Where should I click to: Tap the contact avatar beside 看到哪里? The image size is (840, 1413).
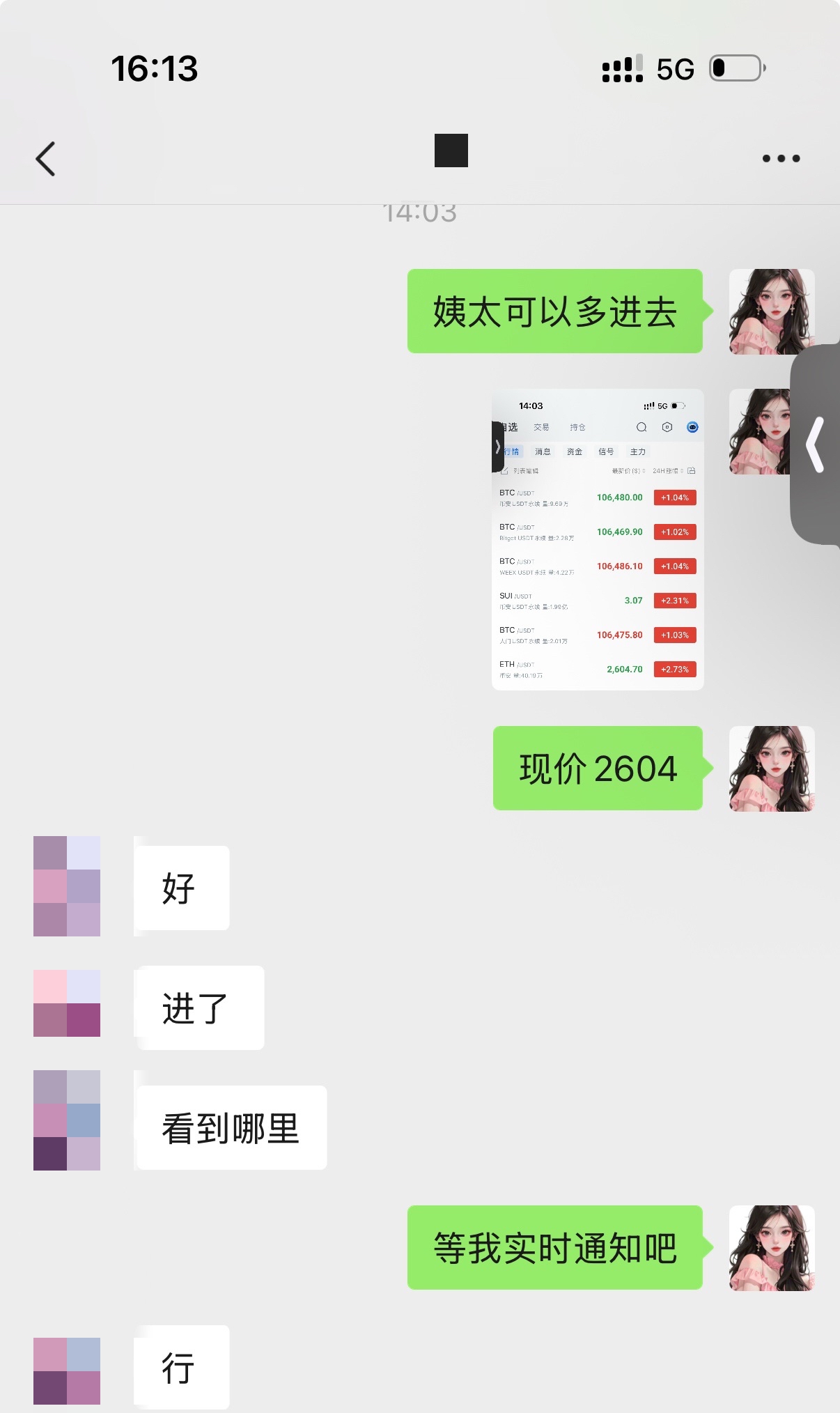(x=67, y=1120)
